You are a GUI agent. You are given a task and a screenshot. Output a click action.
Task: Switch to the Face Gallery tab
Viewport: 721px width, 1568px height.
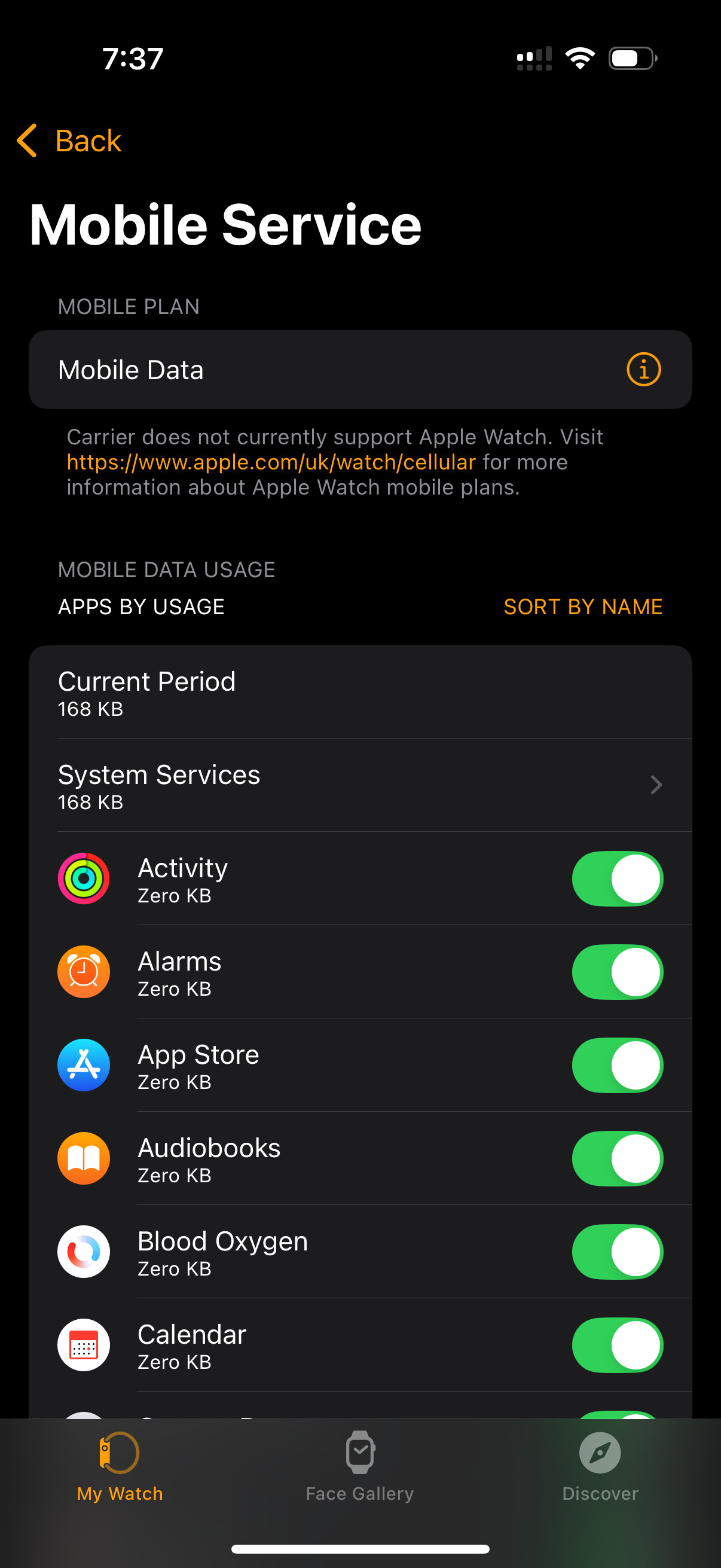tap(359, 1466)
